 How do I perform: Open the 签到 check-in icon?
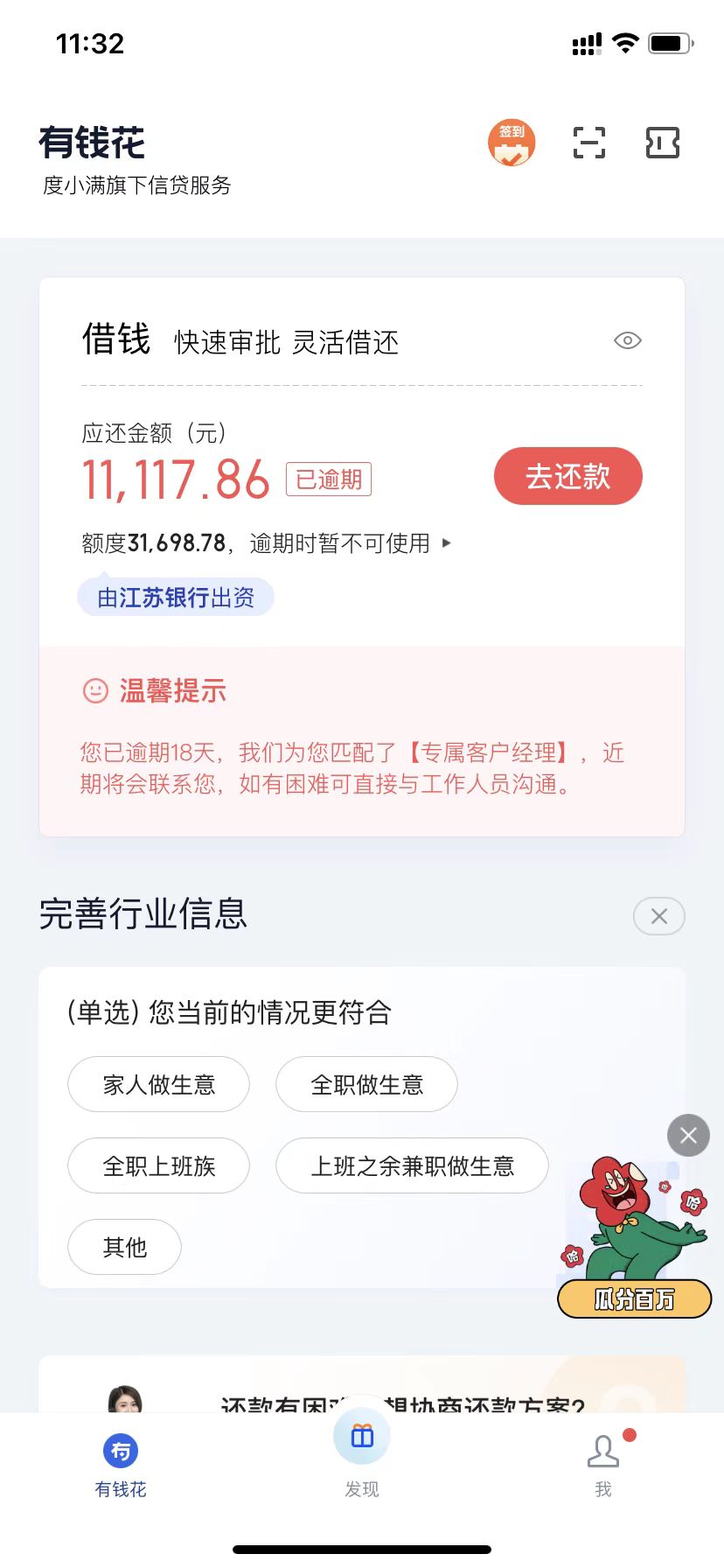point(512,143)
